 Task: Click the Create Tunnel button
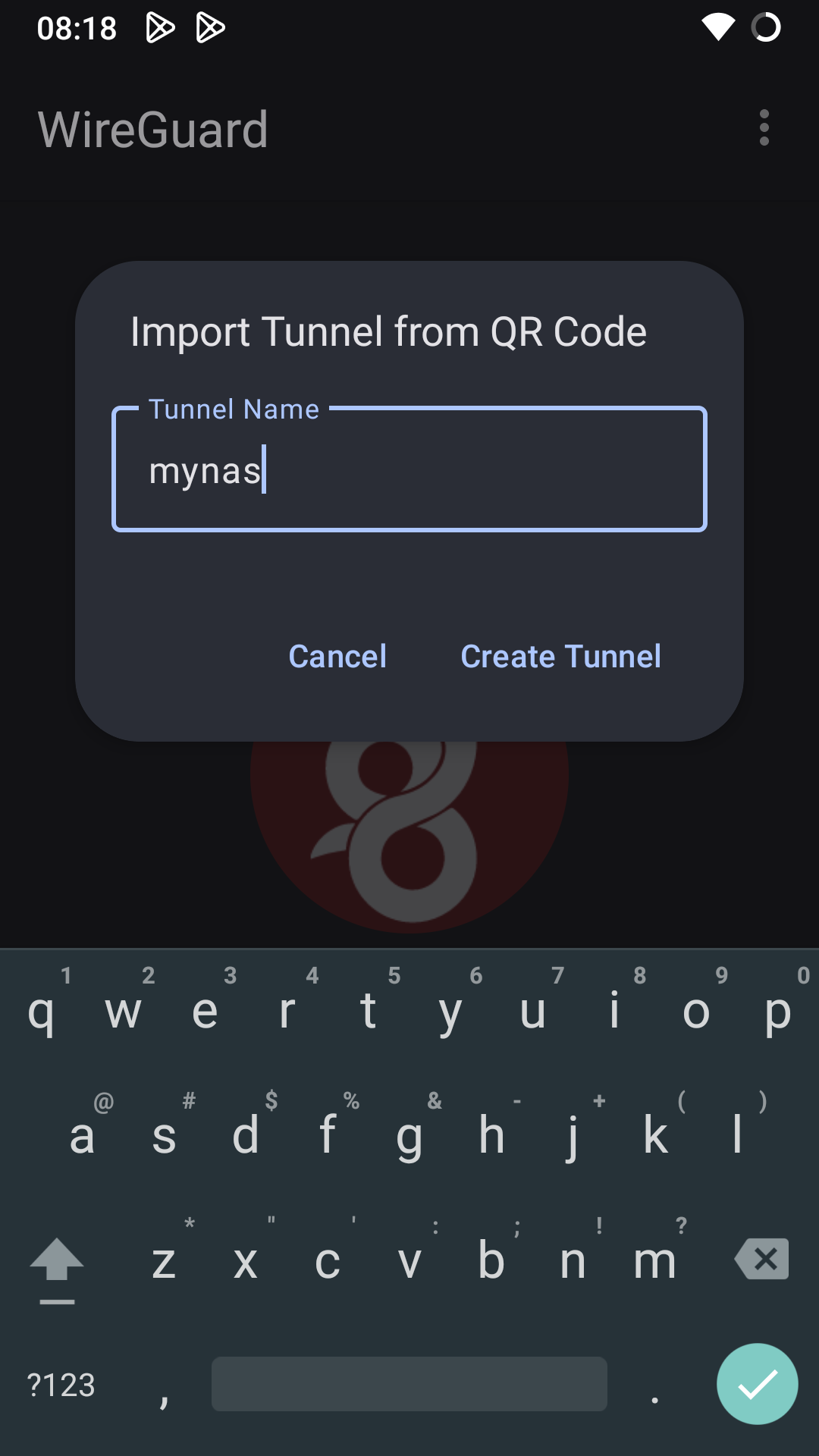pos(560,657)
